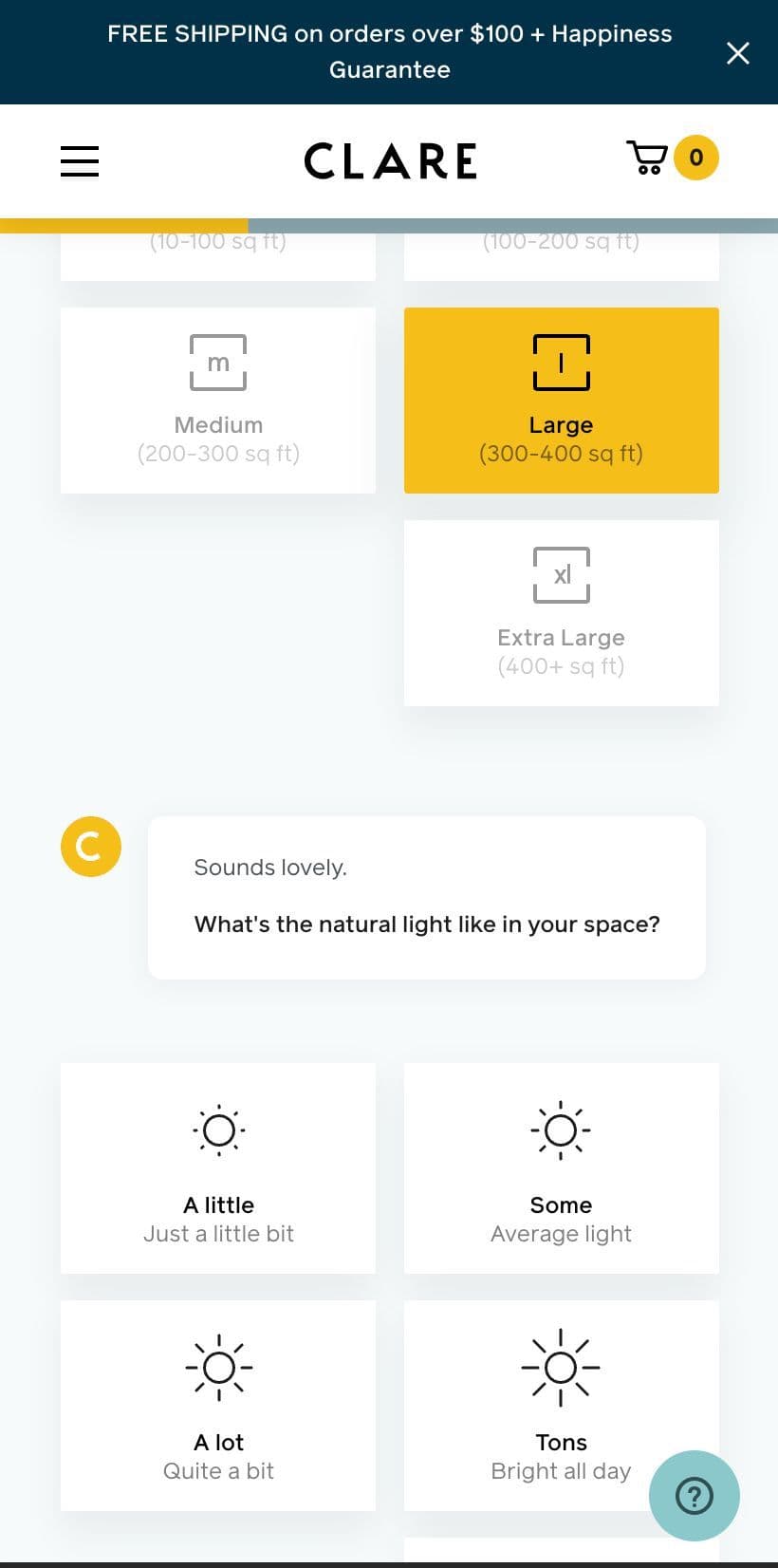Choose A lot of natural light
Image resolution: width=778 pixels, height=1568 pixels.
218,1406
